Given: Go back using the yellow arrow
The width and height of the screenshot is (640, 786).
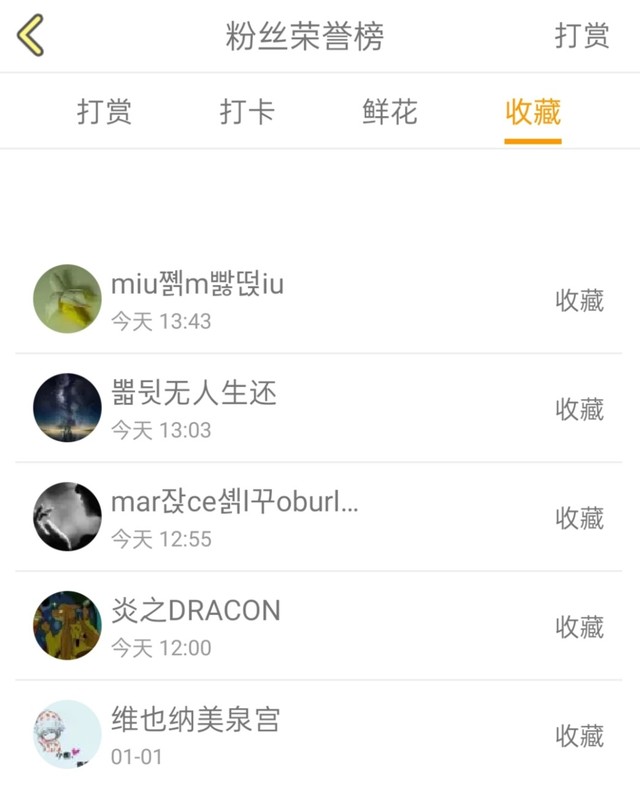Looking at the screenshot, I should 31,36.
